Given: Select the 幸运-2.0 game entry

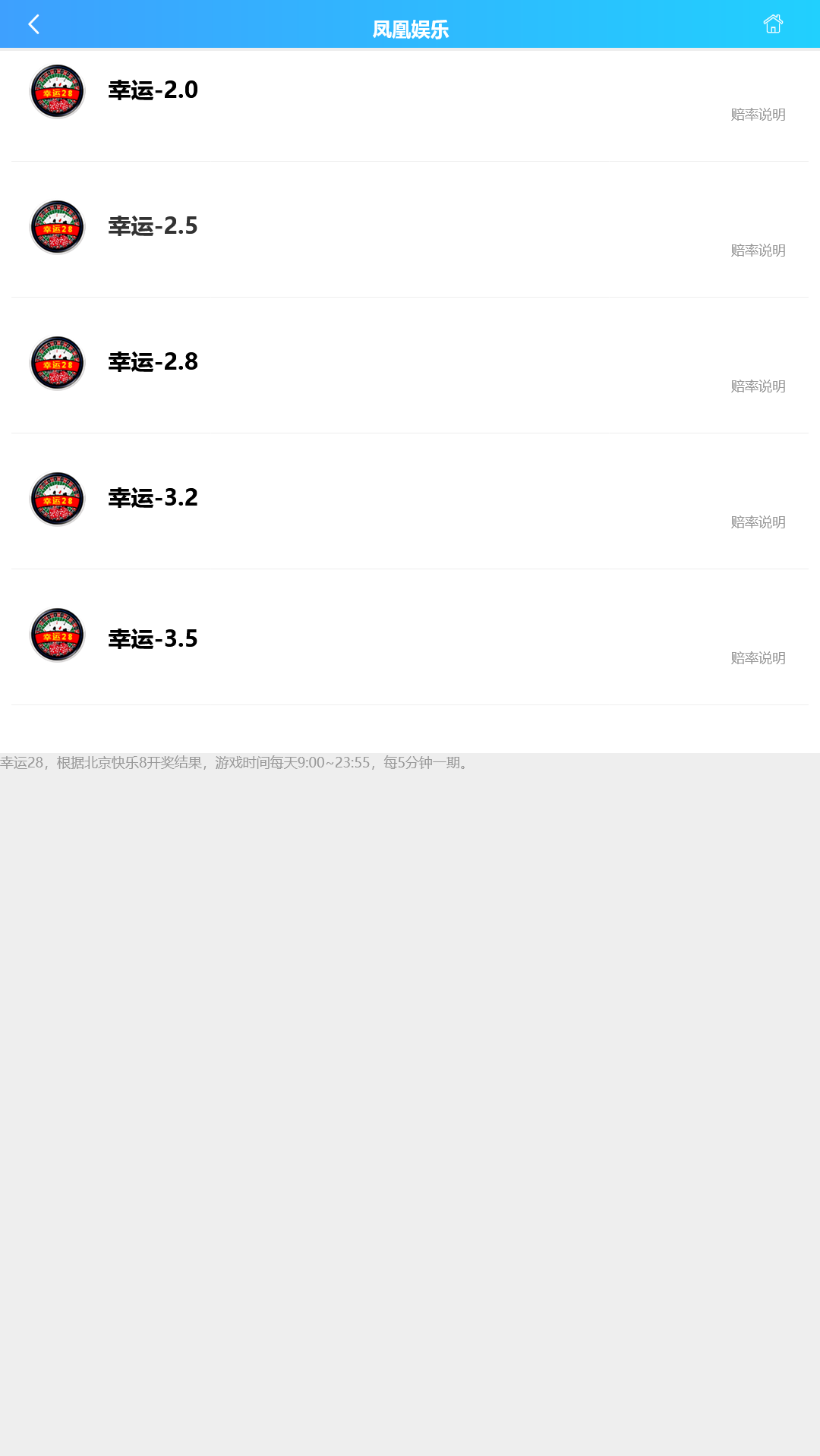Looking at the screenshot, I should click(152, 90).
